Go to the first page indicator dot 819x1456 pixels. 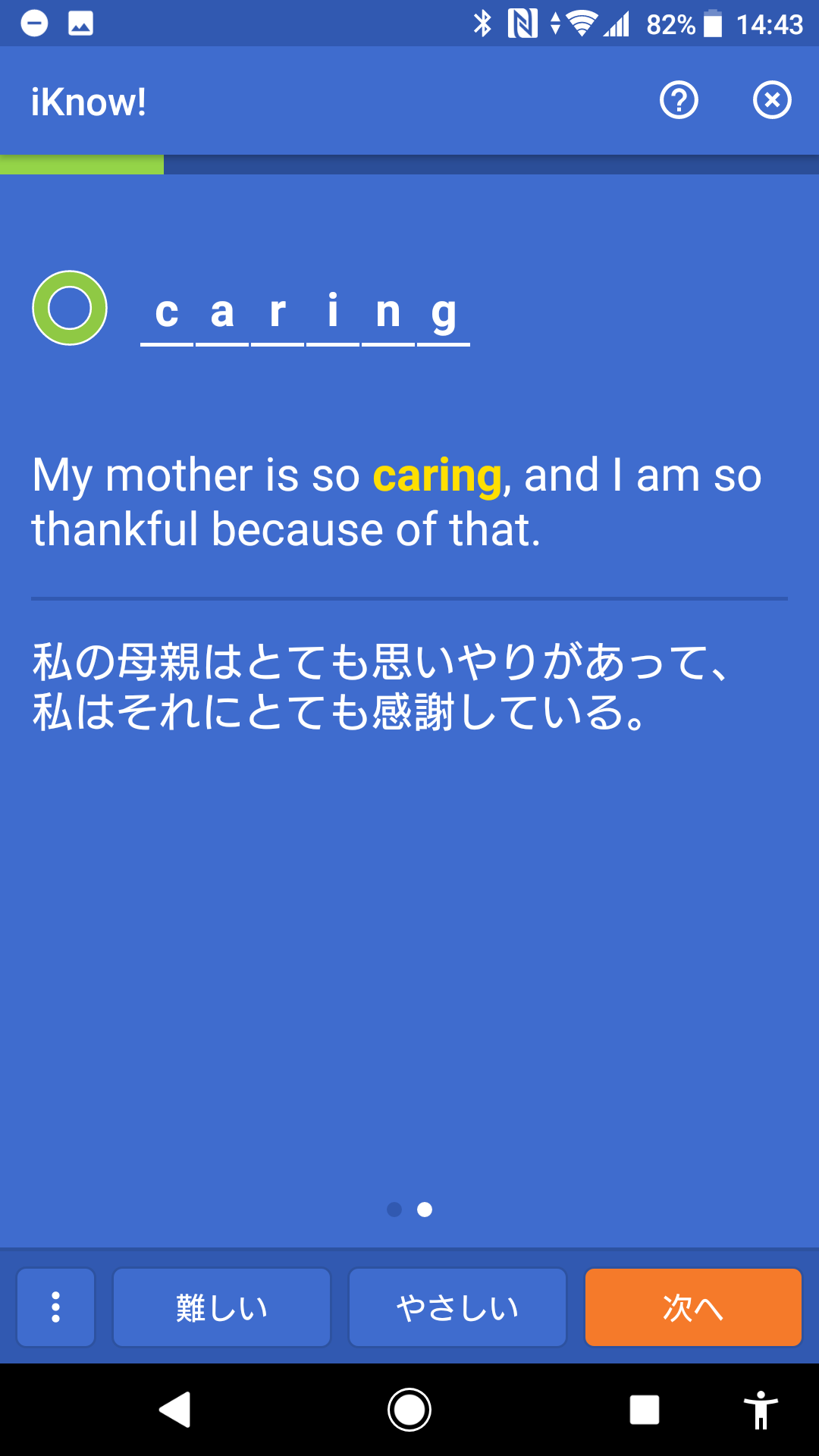(x=394, y=1210)
